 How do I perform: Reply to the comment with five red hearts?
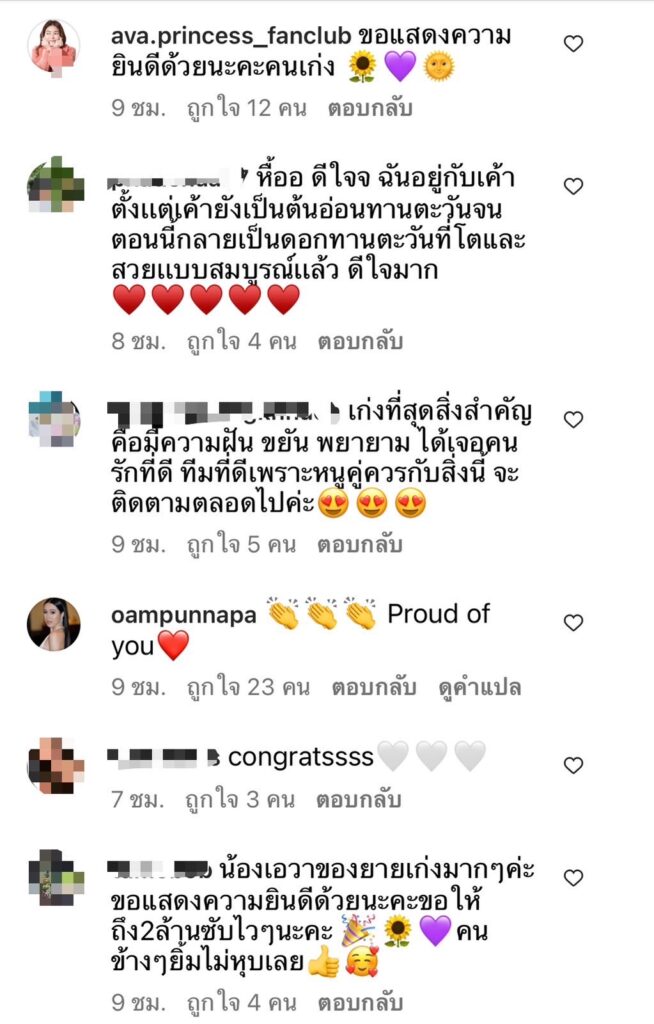pyautogui.click(x=360, y=342)
